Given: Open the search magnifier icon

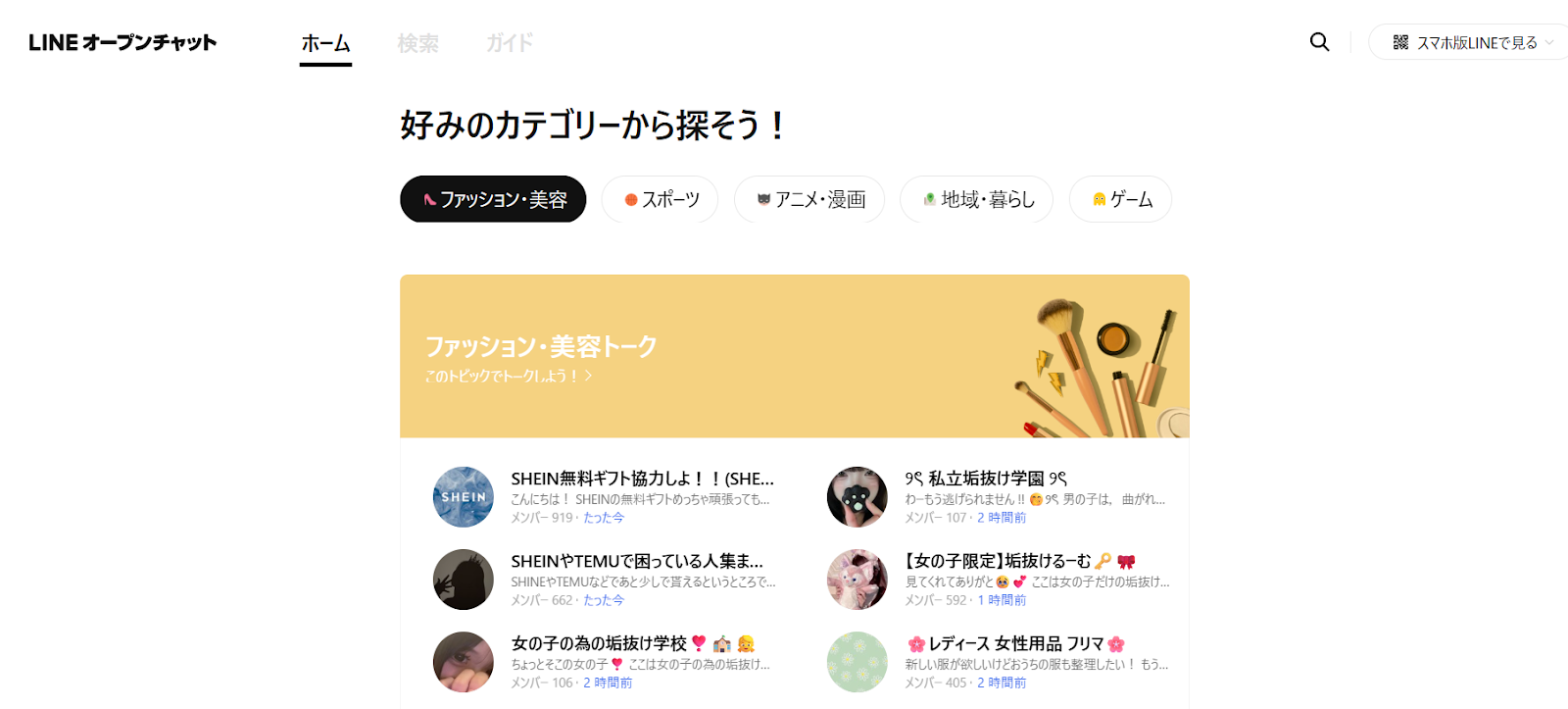Looking at the screenshot, I should coord(1319,42).
